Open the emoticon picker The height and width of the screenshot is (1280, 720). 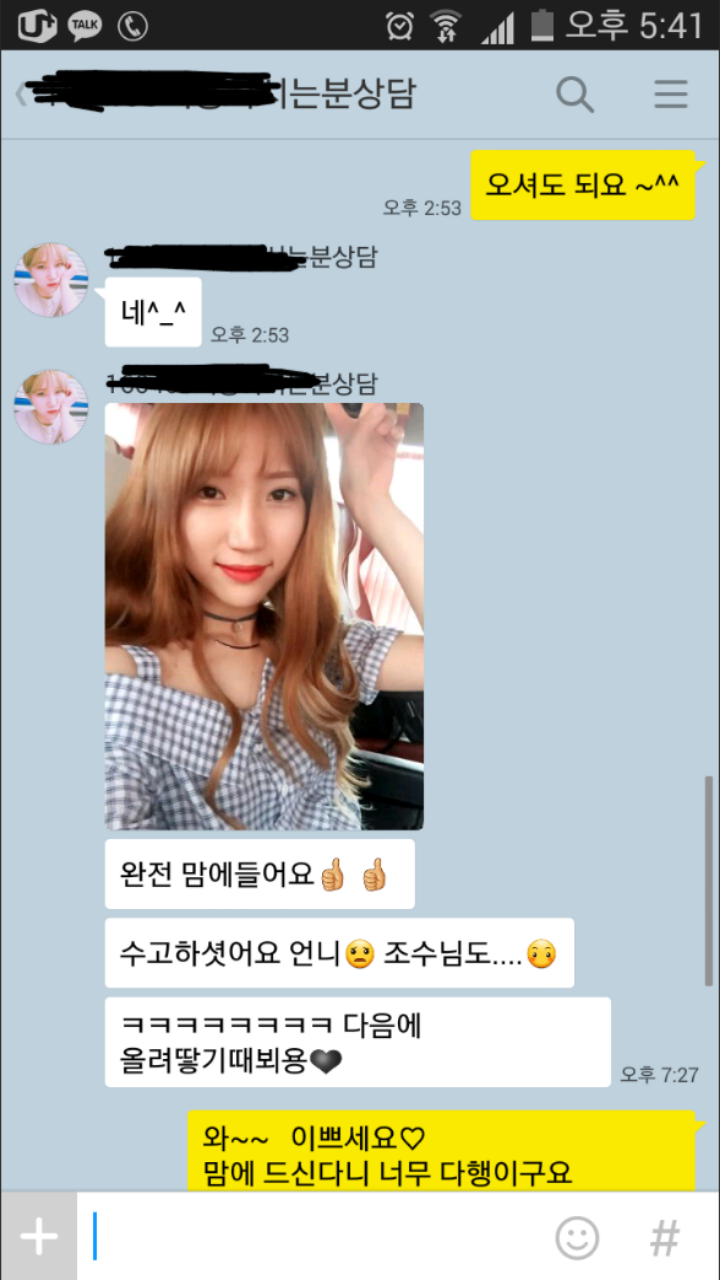577,1238
